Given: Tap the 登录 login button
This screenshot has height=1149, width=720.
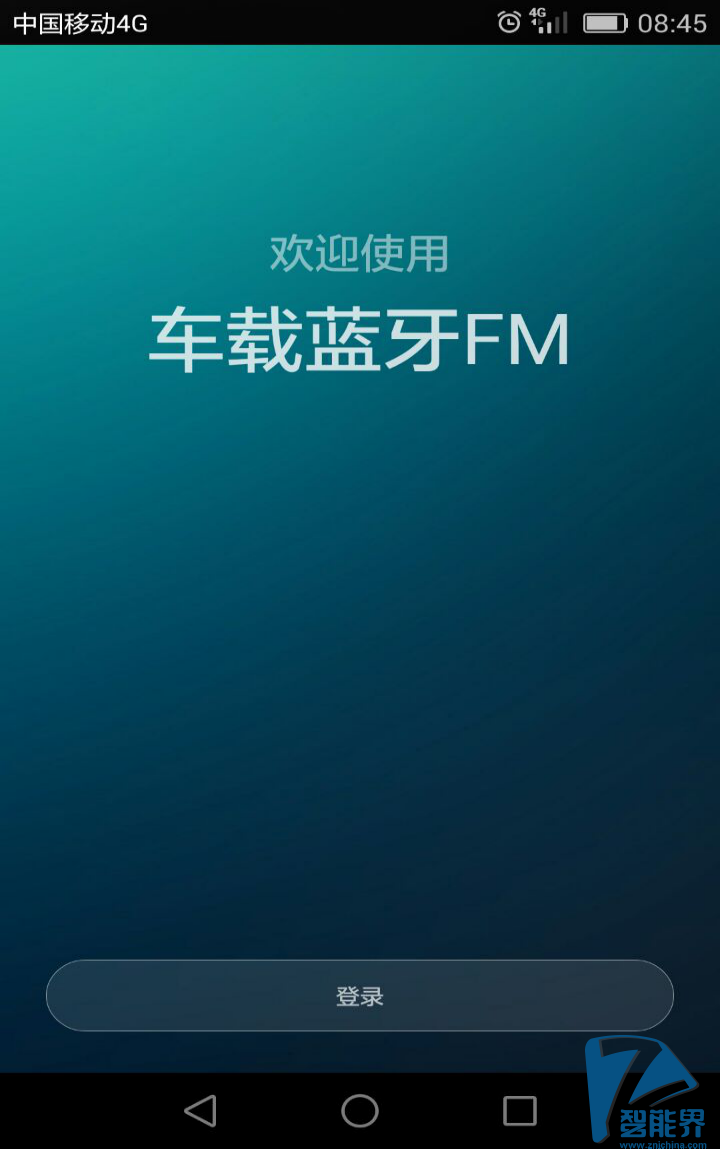Looking at the screenshot, I should click(360, 996).
